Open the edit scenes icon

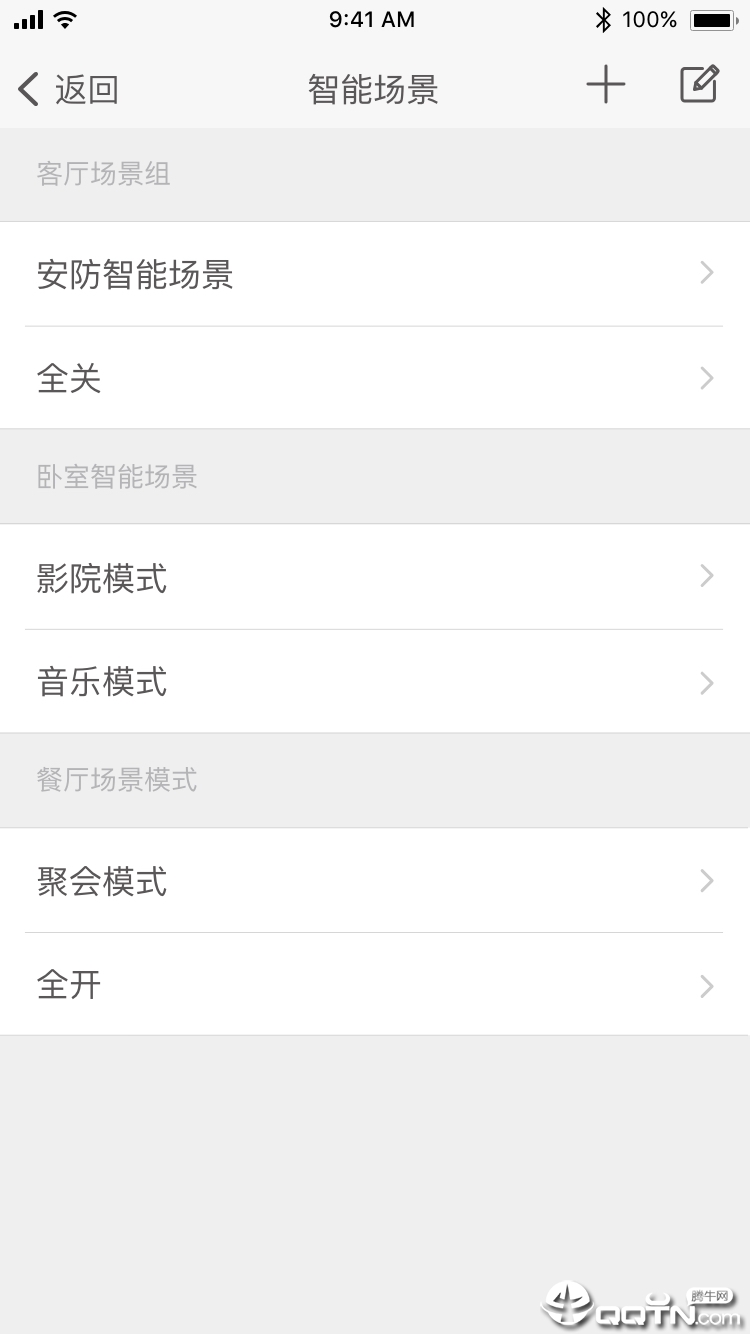point(699,85)
